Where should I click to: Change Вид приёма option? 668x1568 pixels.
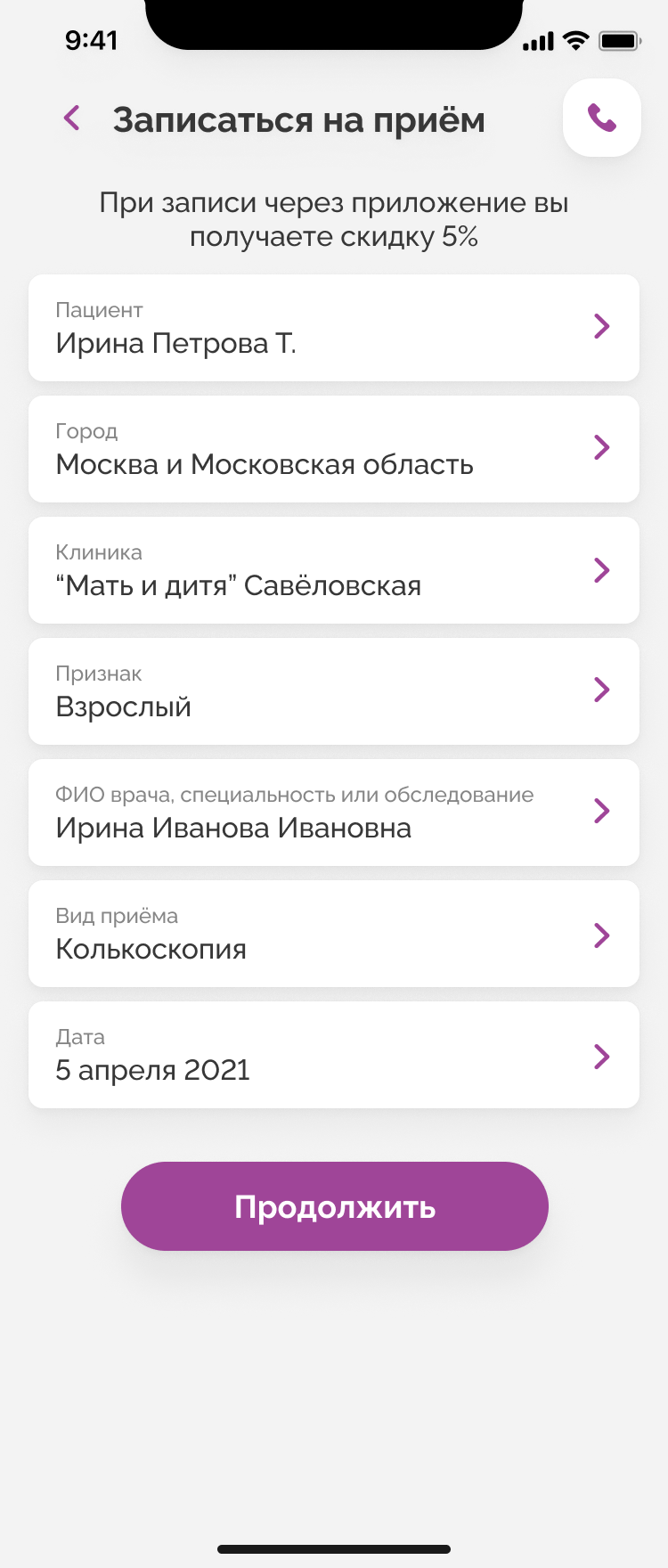pos(334,934)
